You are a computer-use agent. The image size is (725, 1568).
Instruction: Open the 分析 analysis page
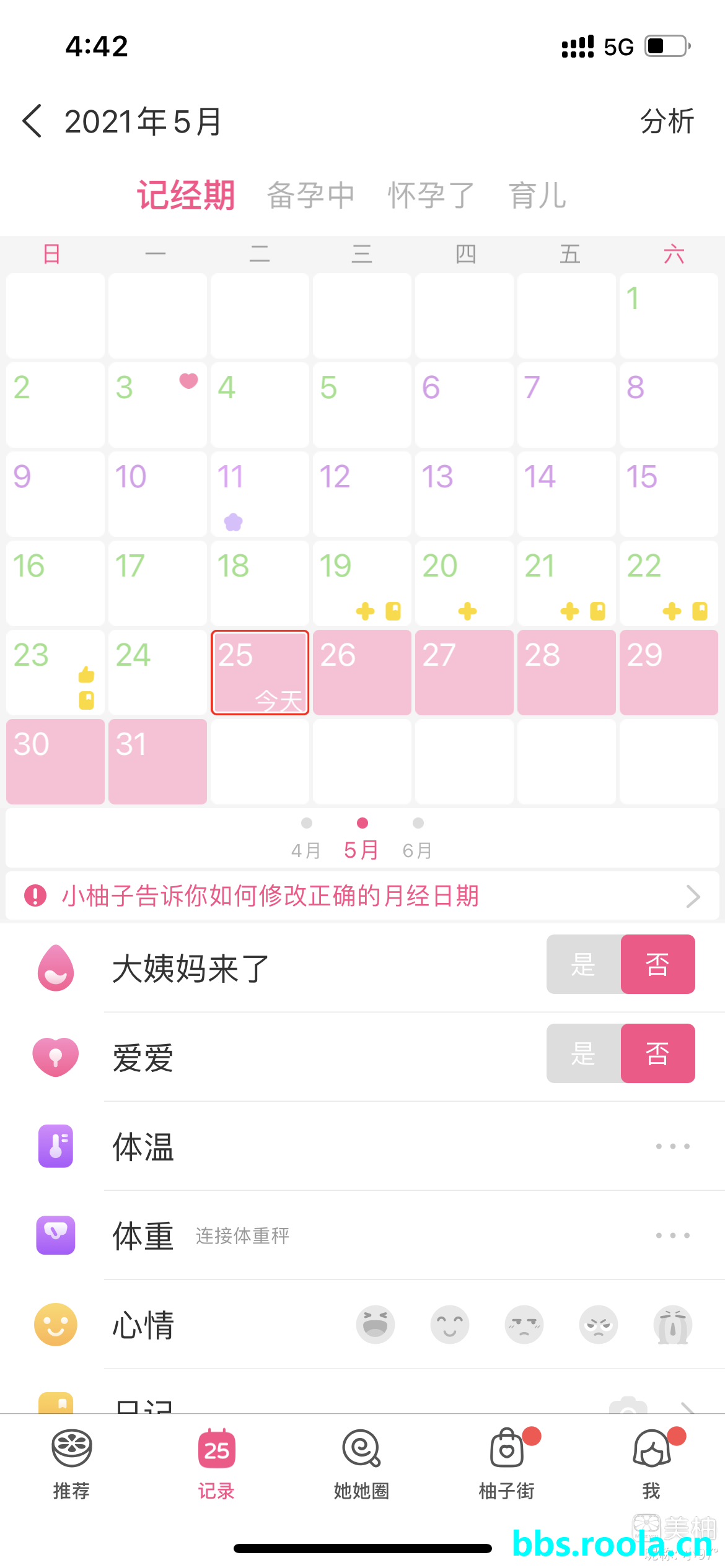pos(667,121)
